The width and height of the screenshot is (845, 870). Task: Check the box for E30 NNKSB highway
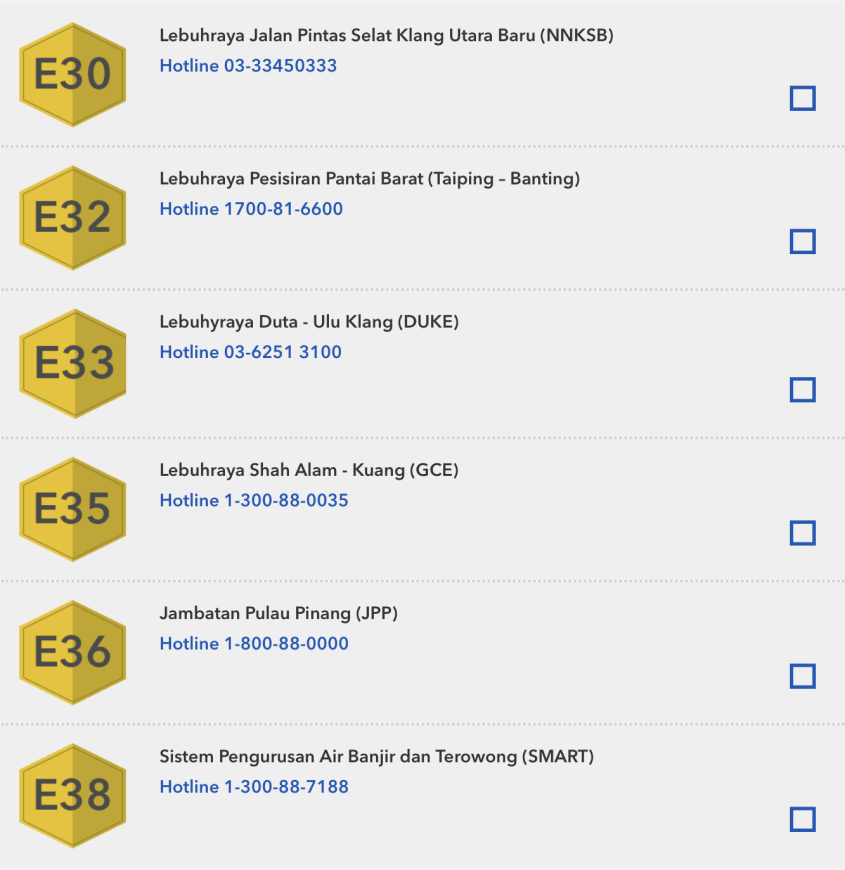pyautogui.click(x=802, y=98)
